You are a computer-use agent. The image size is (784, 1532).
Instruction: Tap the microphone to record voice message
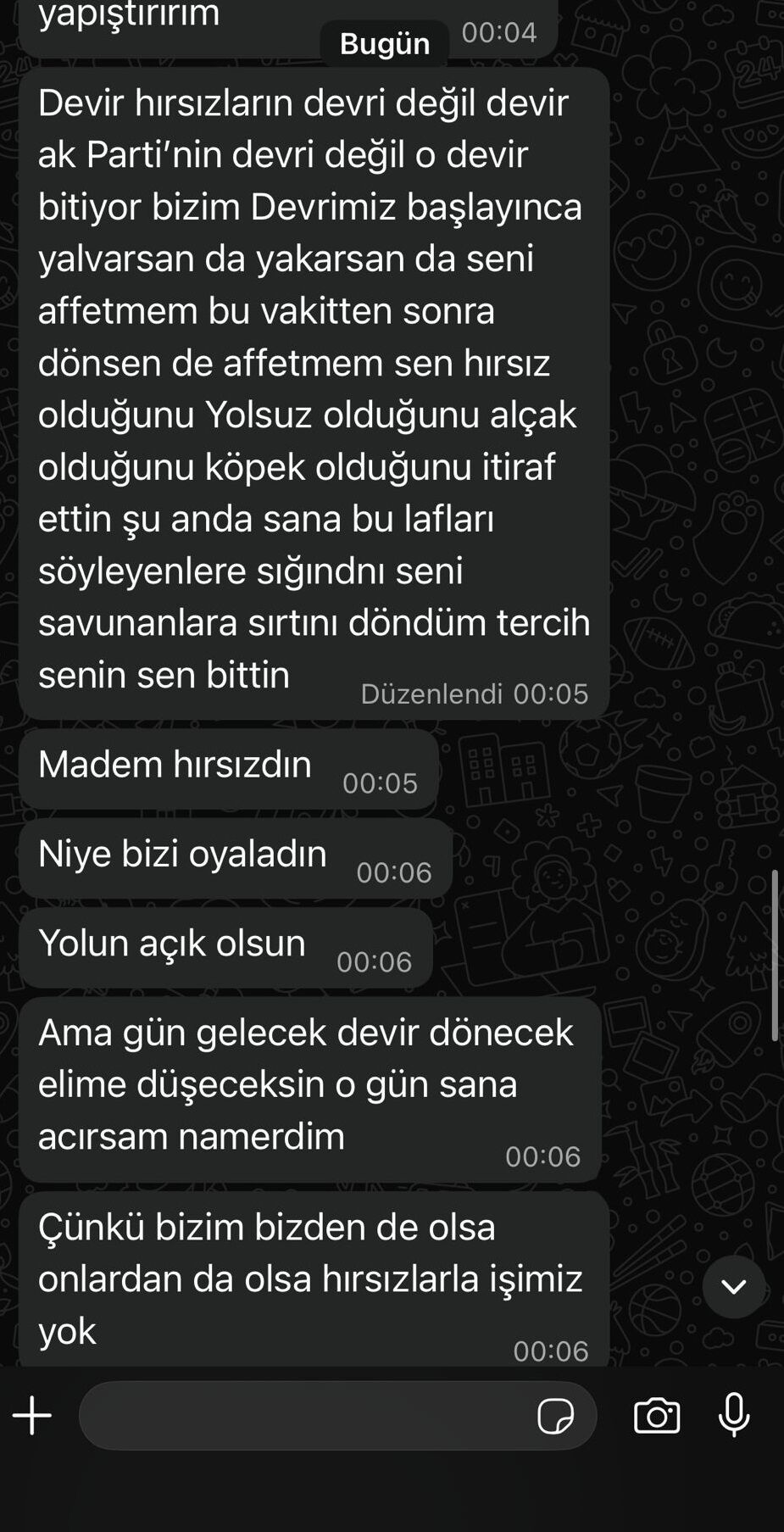734,1414
